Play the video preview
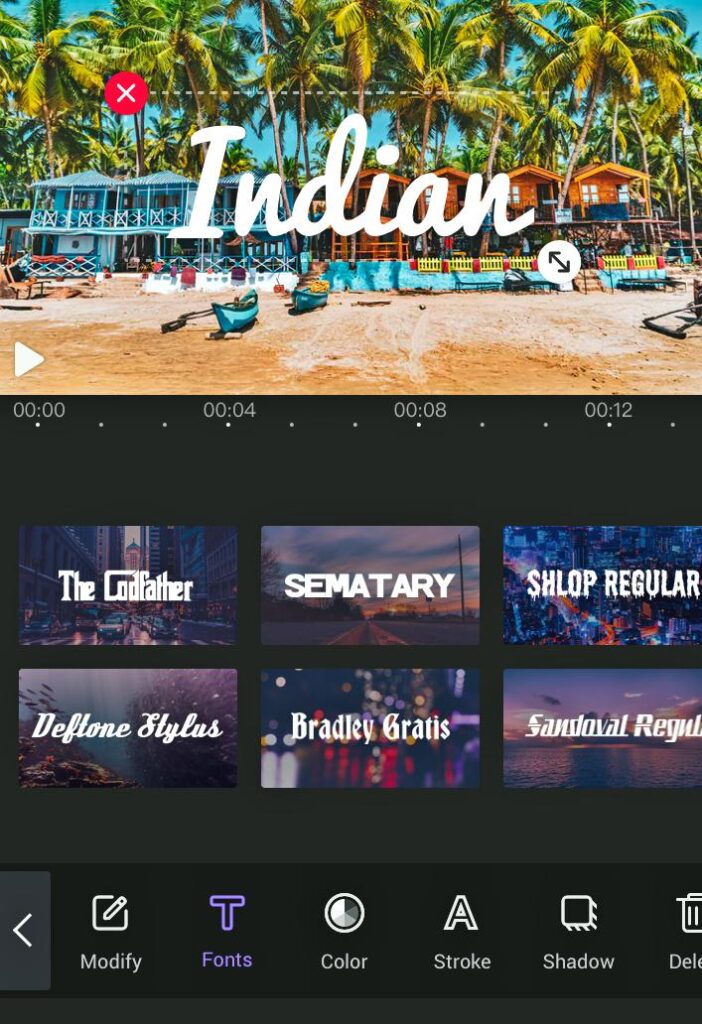This screenshot has height=1024, width=702. click(x=28, y=359)
